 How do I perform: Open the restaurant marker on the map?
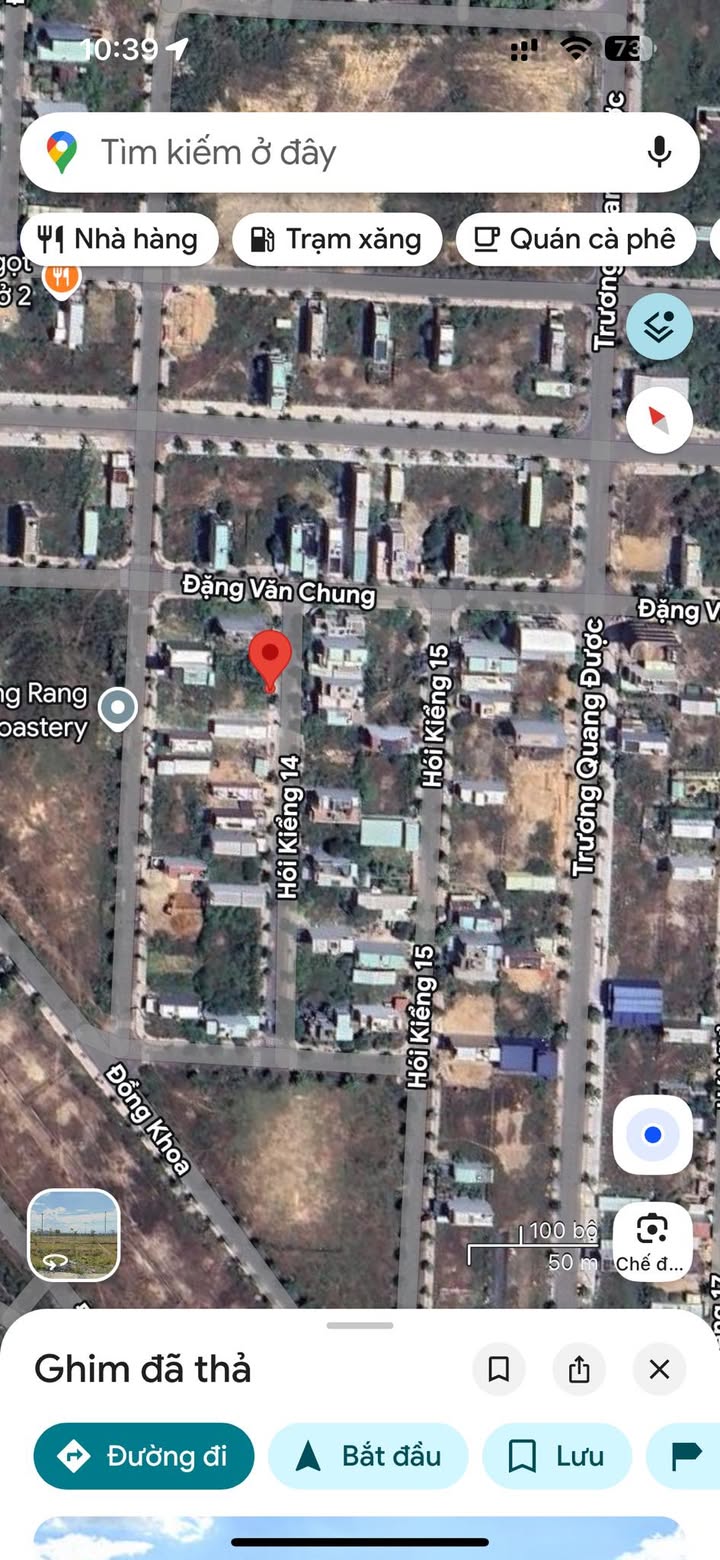pyautogui.click(x=62, y=276)
